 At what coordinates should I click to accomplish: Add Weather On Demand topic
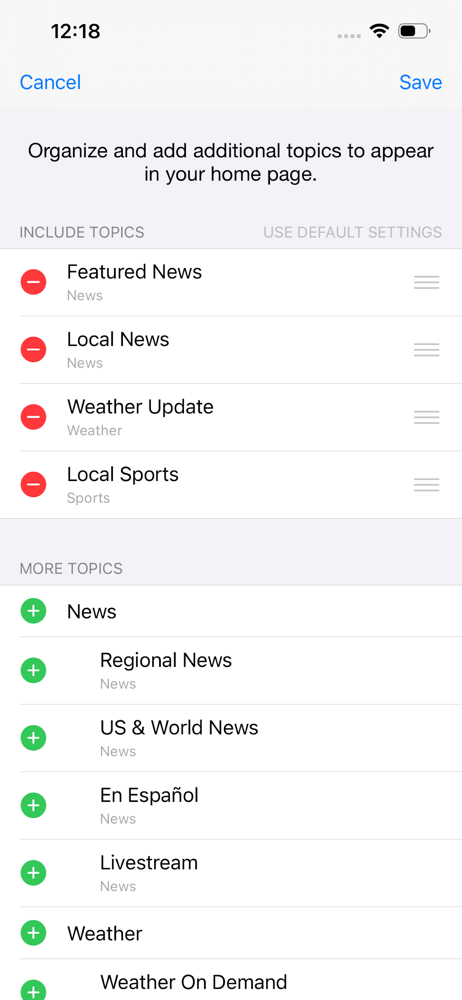(33, 990)
